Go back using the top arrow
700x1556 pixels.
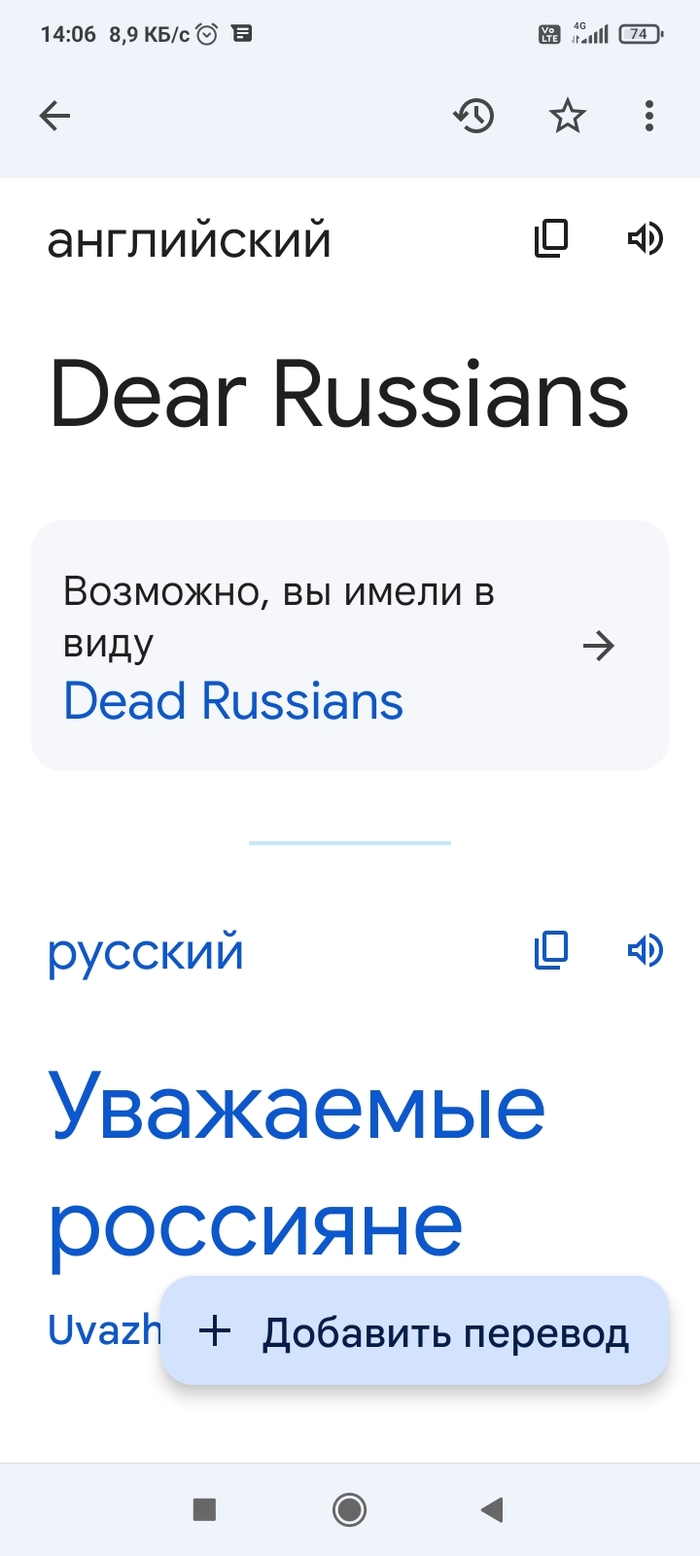tap(55, 117)
